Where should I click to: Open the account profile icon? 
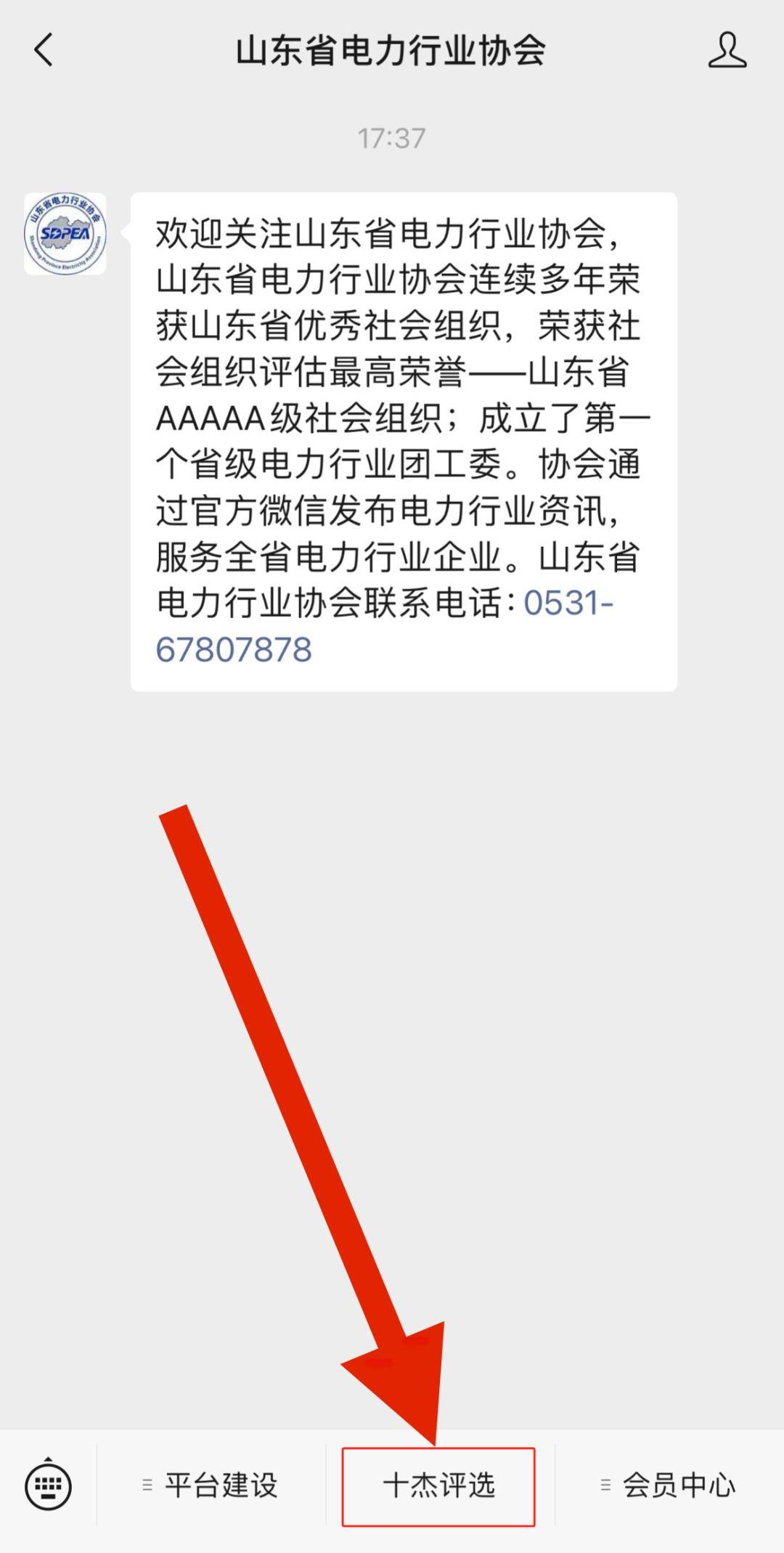pyautogui.click(x=727, y=50)
